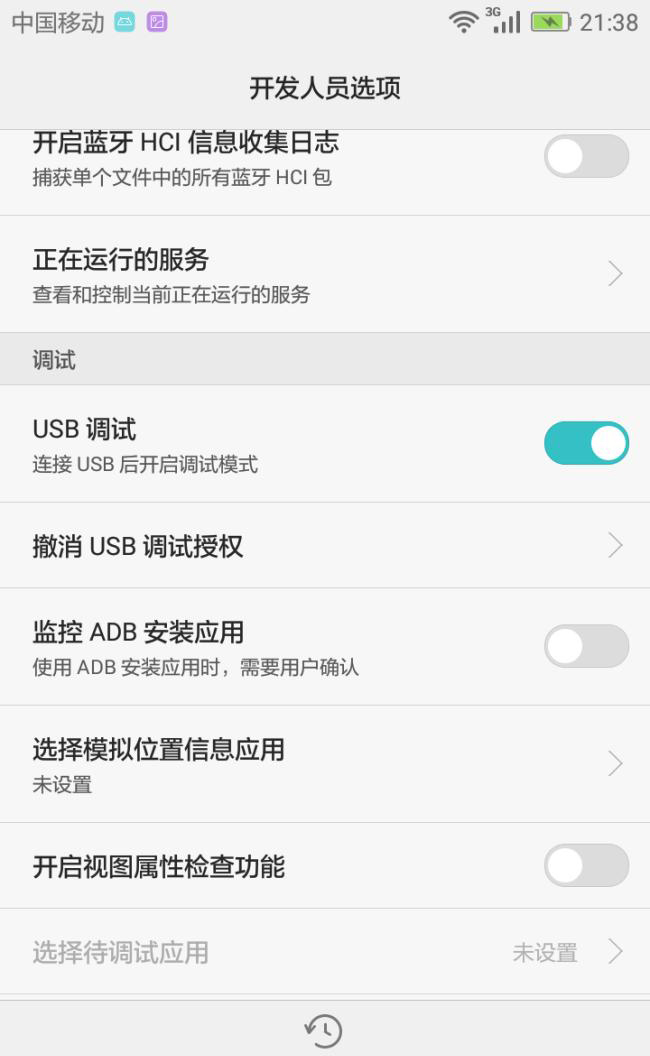Open 正在运行的服务 row
Image resolution: width=650 pixels, height=1056 pixels.
(325, 274)
